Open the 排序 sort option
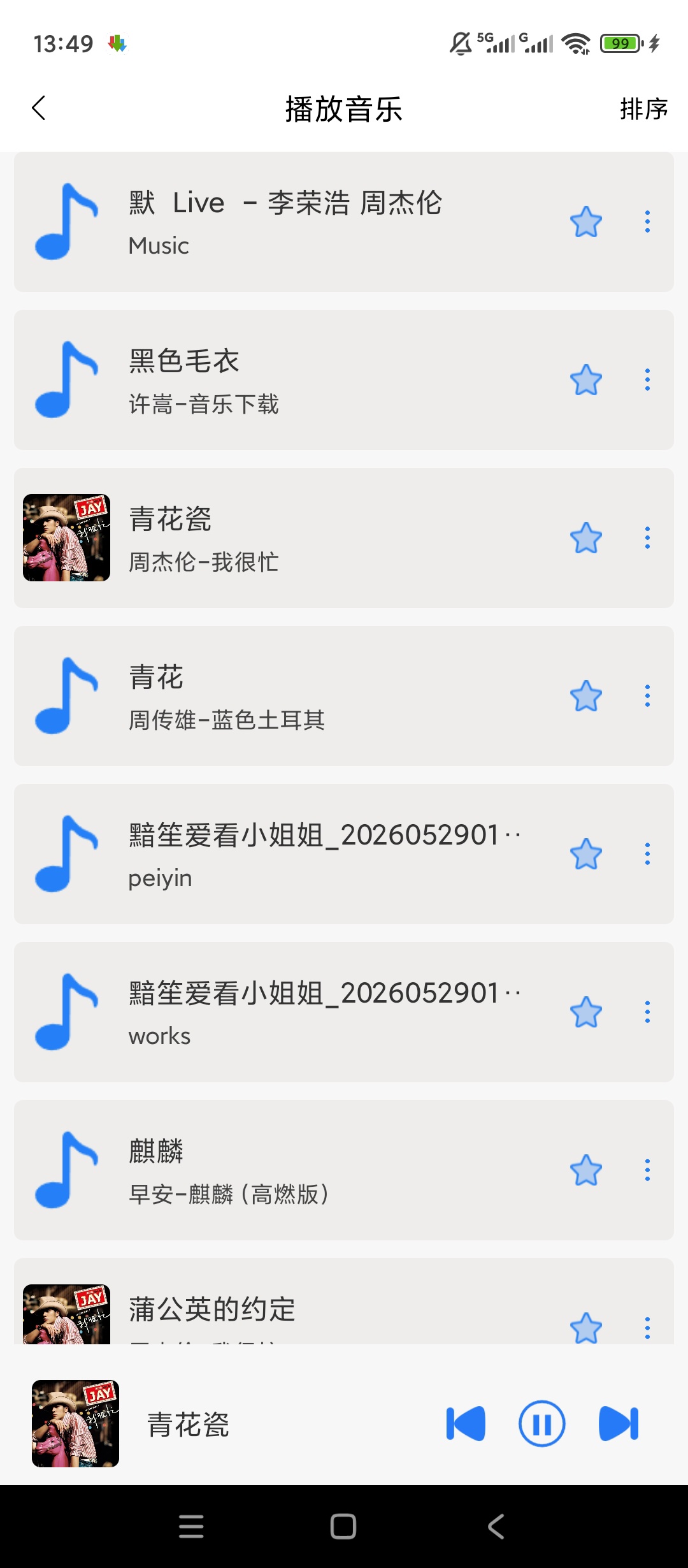Screen dimensions: 688x1568 coord(643,109)
